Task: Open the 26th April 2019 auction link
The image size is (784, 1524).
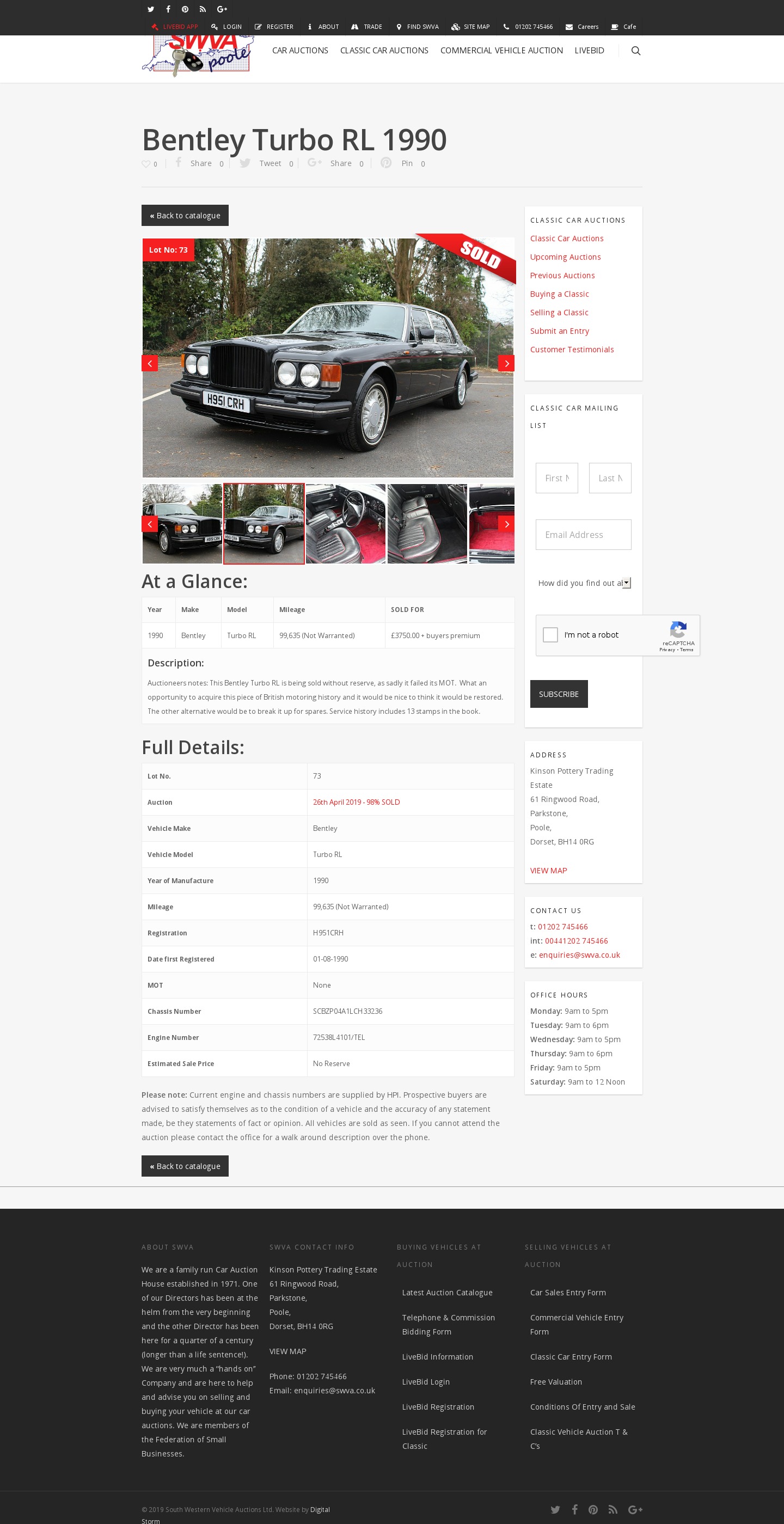Action: [x=356, y=802]
